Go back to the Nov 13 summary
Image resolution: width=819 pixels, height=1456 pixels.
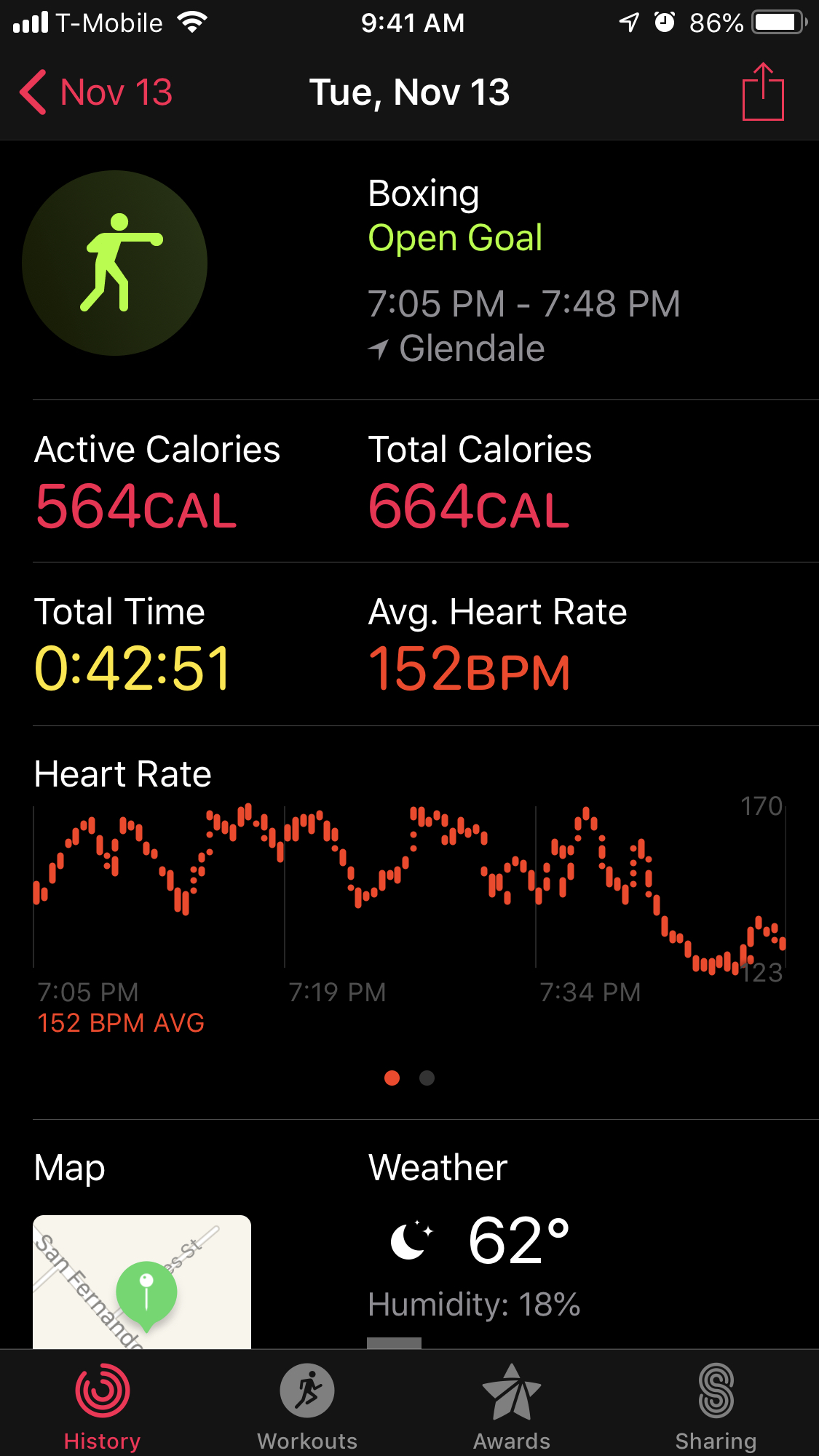pos(96,92)
